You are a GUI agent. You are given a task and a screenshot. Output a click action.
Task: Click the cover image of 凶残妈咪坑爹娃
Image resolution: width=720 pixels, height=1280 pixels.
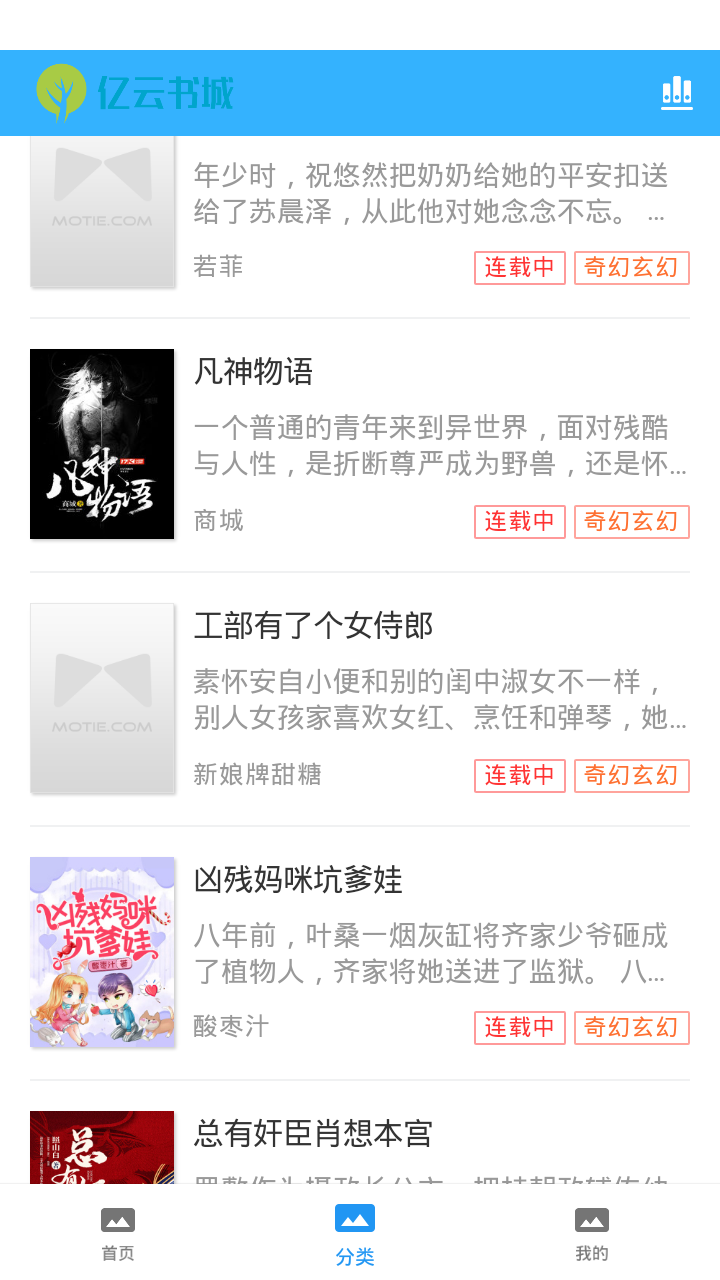101,951
